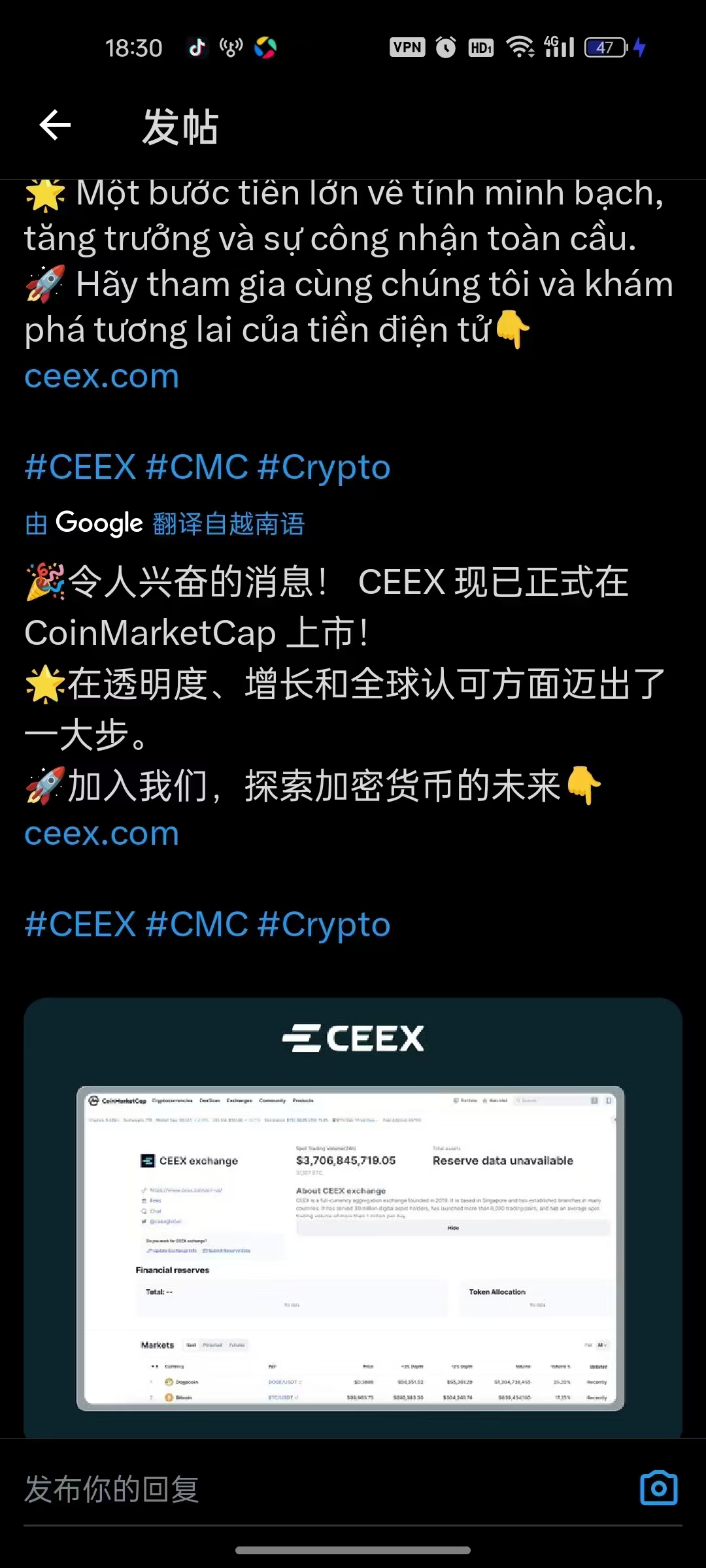
Task: Open the #CMC hashtag in original post
Action: click(197, 468)
